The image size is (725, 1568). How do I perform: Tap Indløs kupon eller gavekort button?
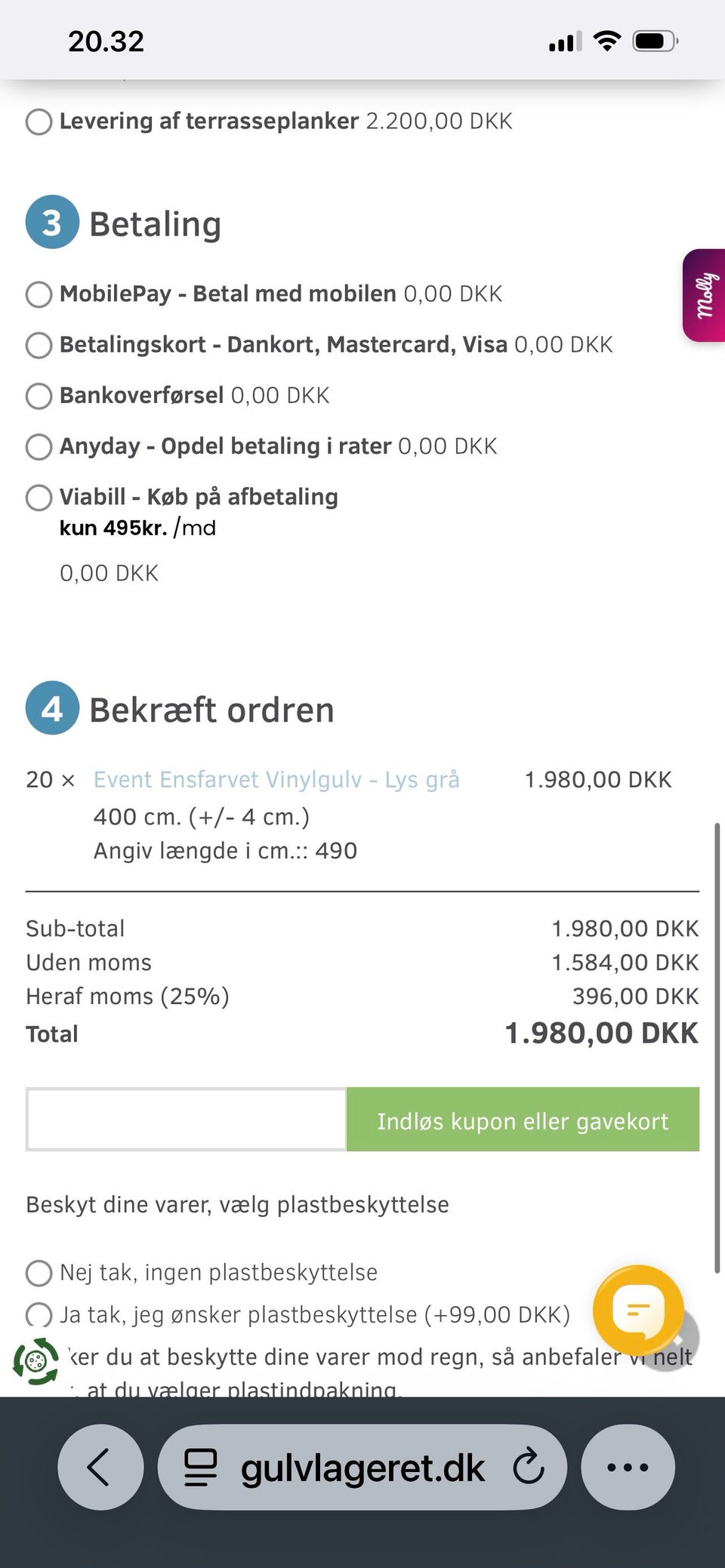point(523,1120)
